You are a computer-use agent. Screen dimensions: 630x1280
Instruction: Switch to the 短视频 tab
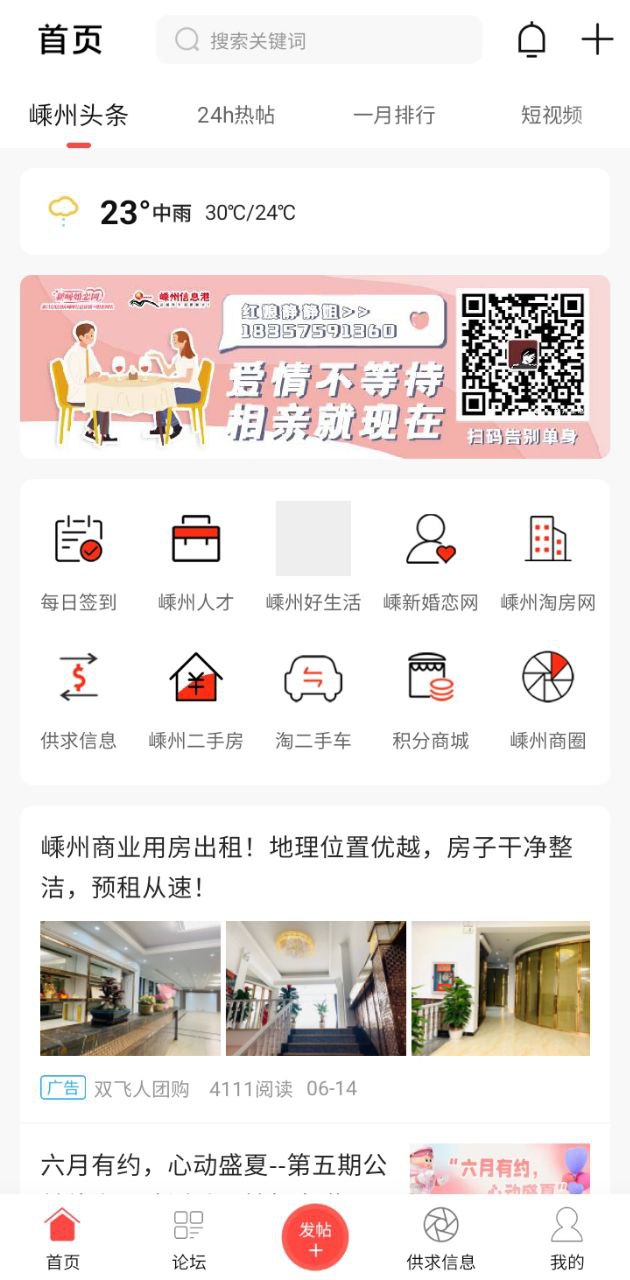coord(551,115)
